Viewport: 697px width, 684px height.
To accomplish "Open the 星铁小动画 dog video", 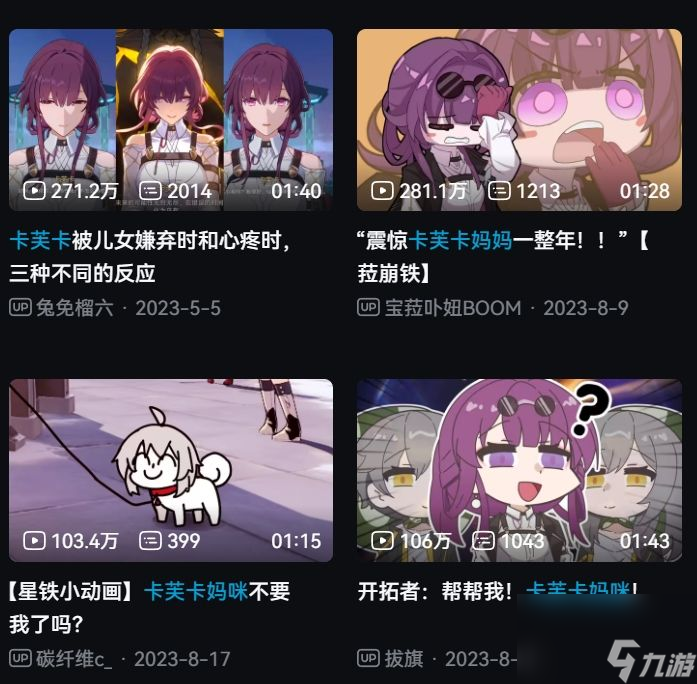I will coord(170,469).
